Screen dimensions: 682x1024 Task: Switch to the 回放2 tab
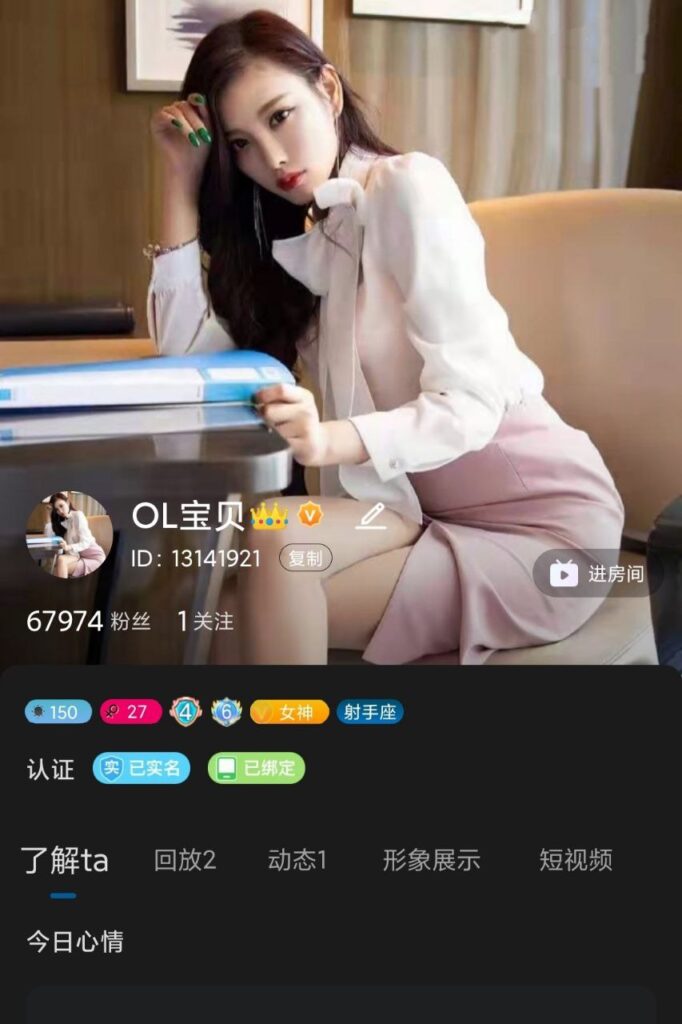pyautogui.click(x=185, y=860)
